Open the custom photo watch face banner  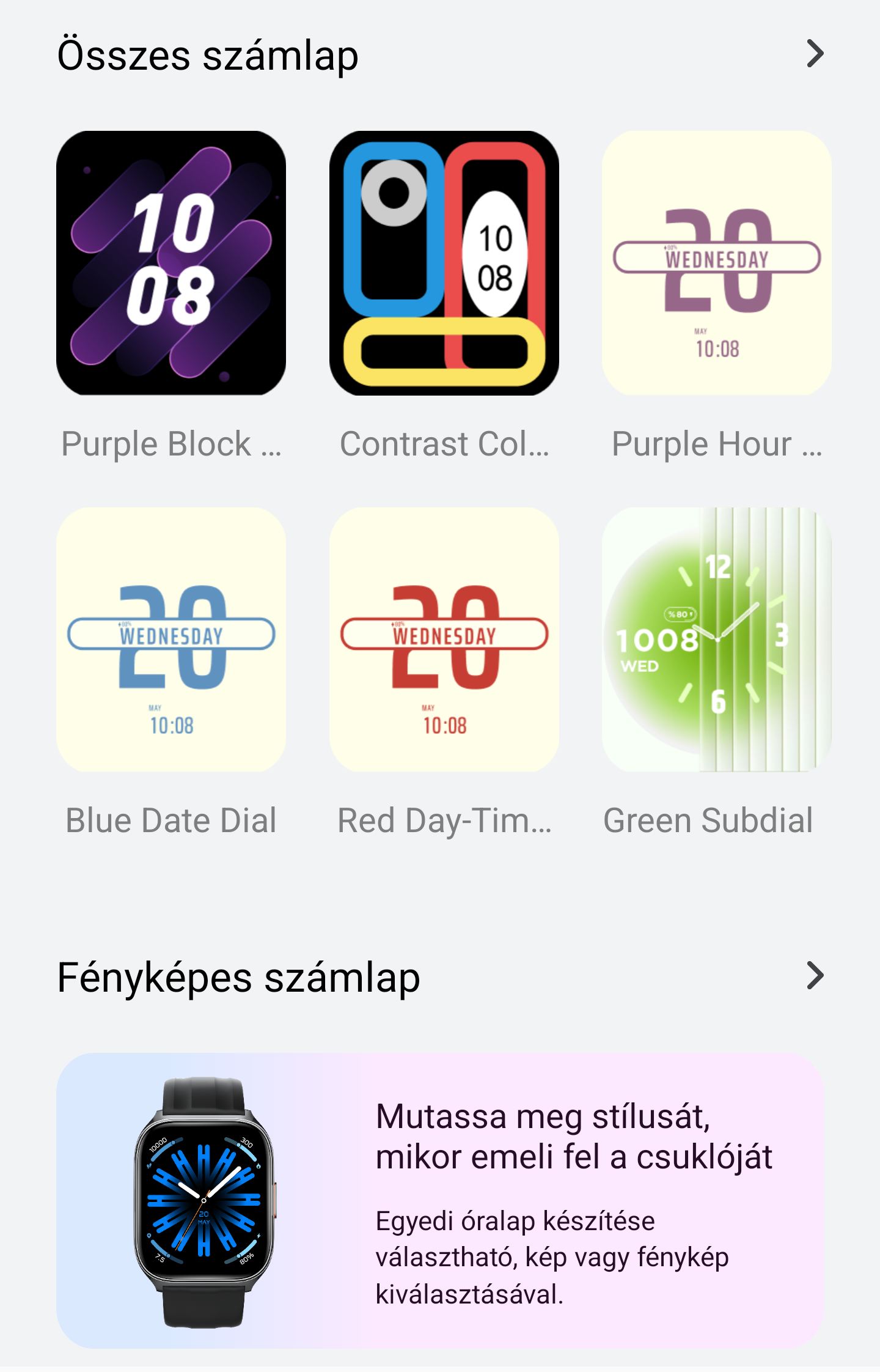coord(440,1201)
